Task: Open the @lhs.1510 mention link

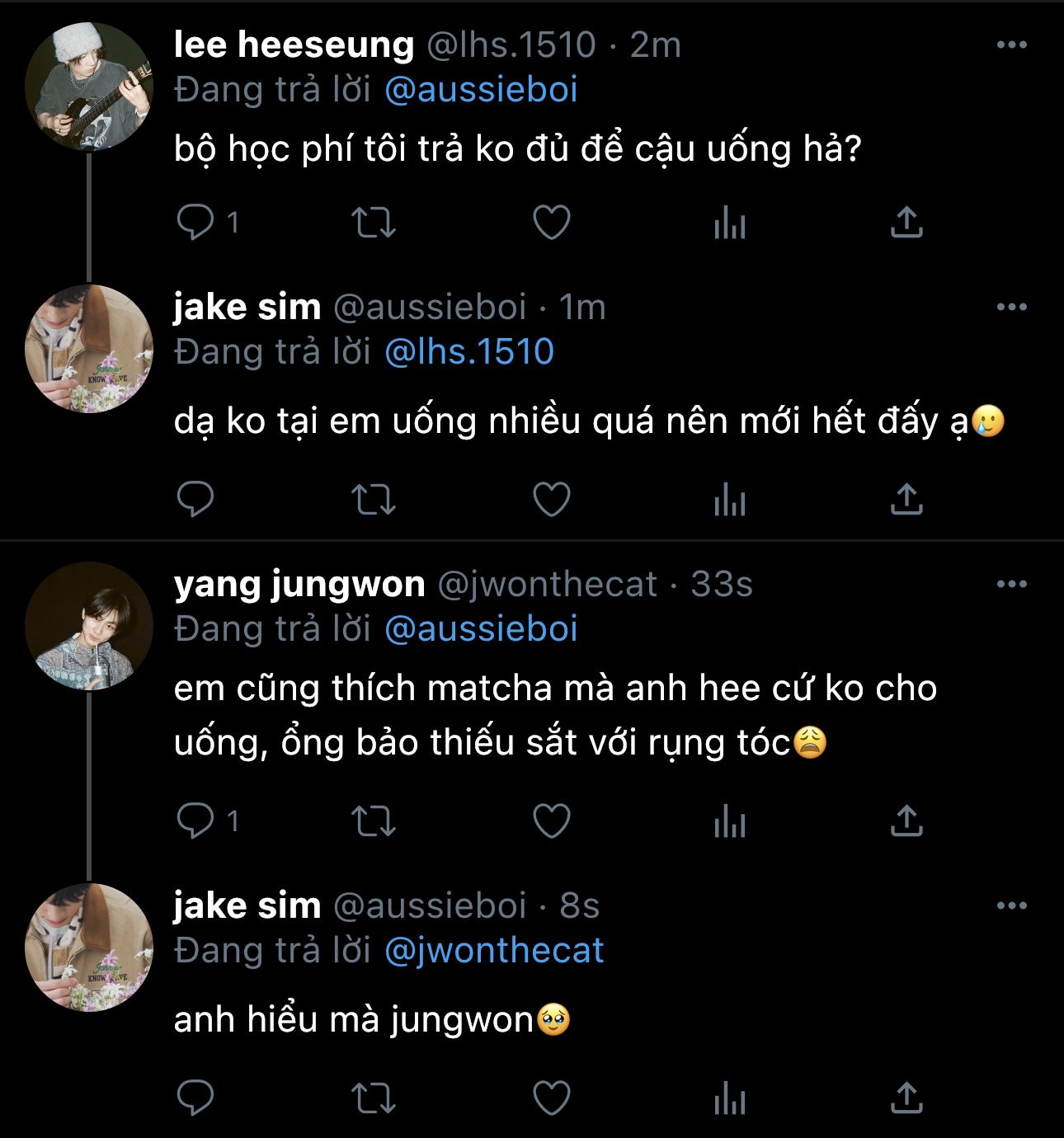Action: pos(469,352)
